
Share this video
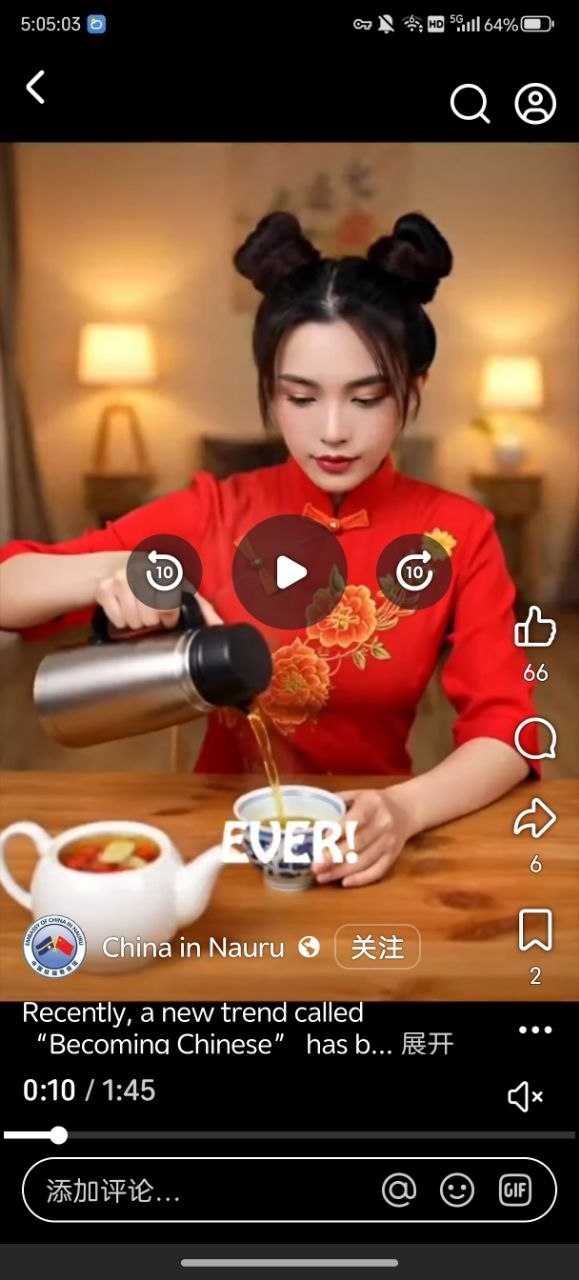535,818
